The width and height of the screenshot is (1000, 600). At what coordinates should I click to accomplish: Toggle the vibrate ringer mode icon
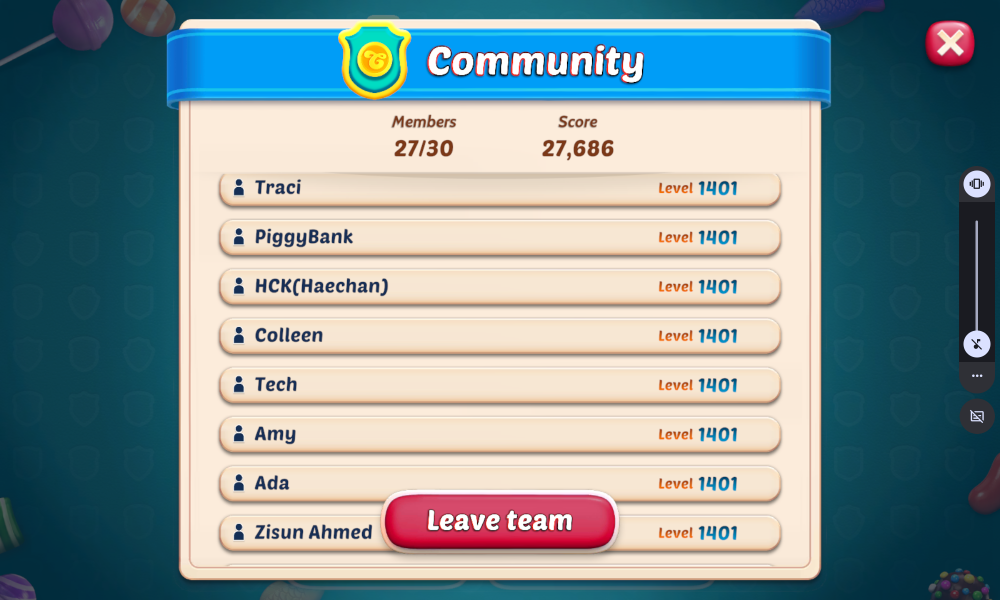[977, 183]
